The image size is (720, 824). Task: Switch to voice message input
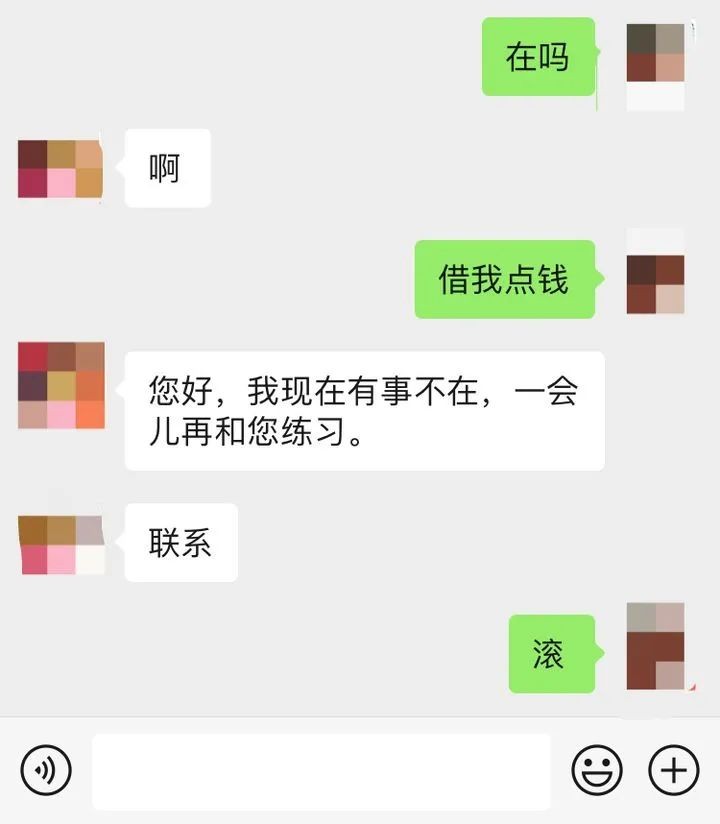[x=46, y=771]
